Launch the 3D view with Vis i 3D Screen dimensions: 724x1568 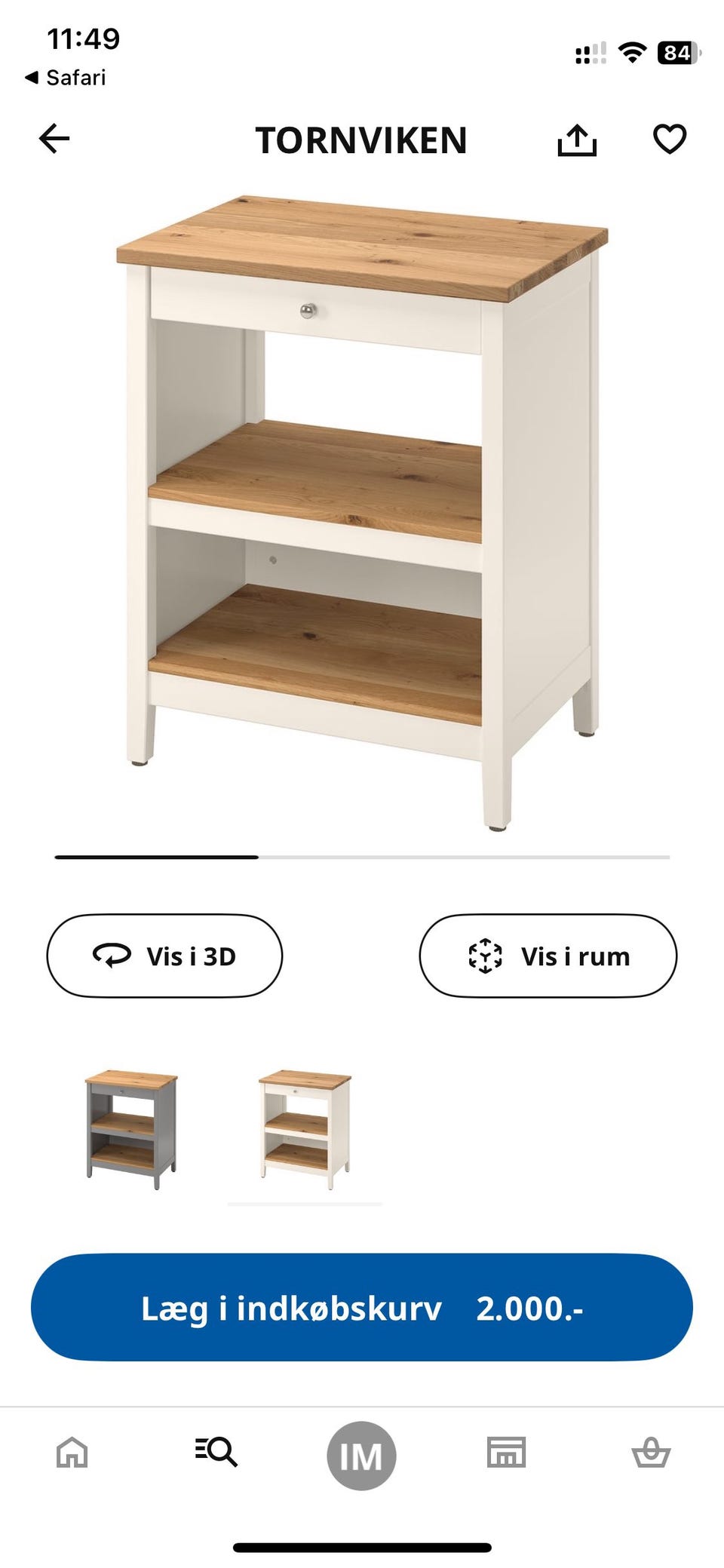[164, 955]
